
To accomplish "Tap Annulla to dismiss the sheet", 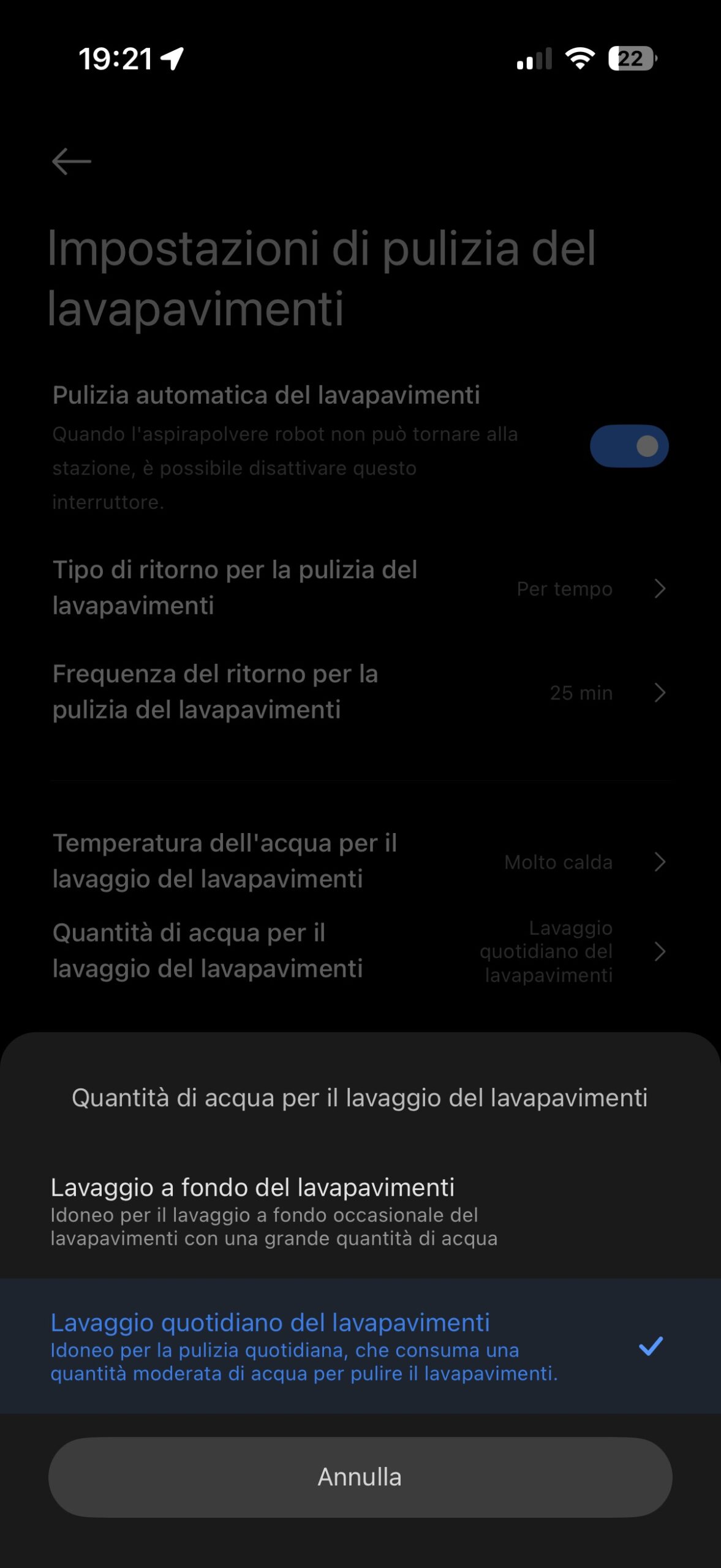I will click(x=360, y=1477).
